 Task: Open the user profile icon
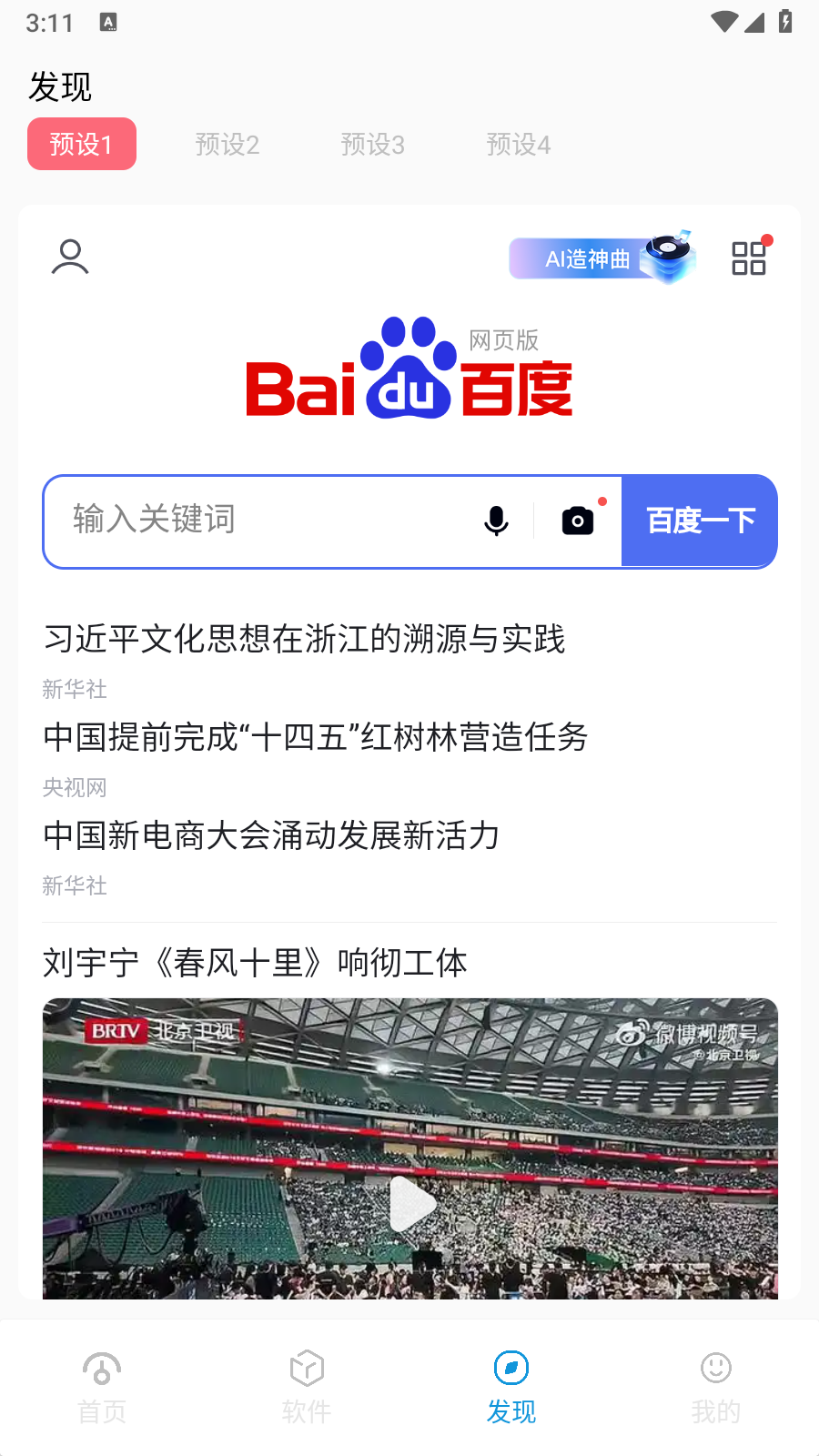[70, 258]
